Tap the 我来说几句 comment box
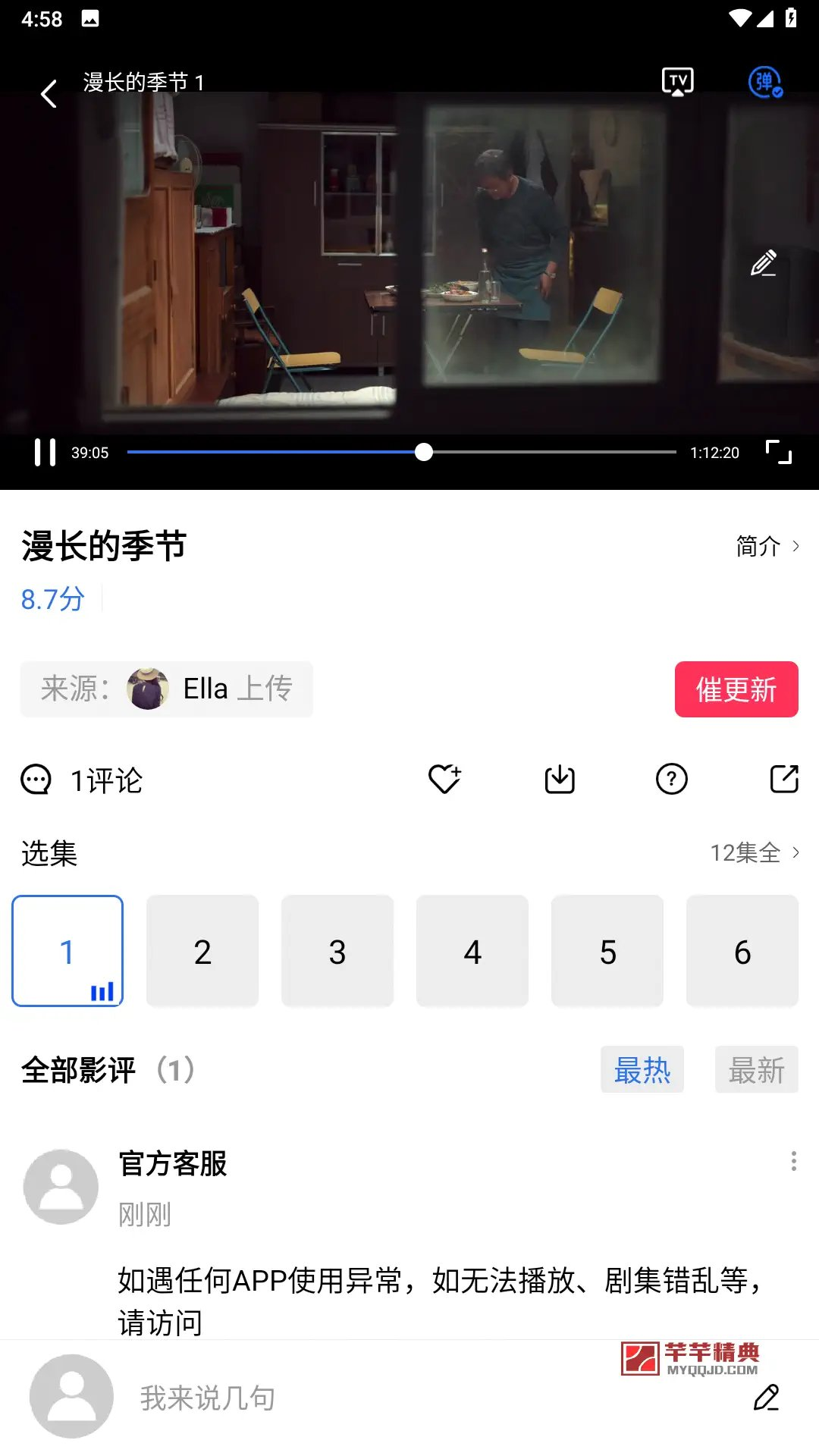 pos(409,1398)
